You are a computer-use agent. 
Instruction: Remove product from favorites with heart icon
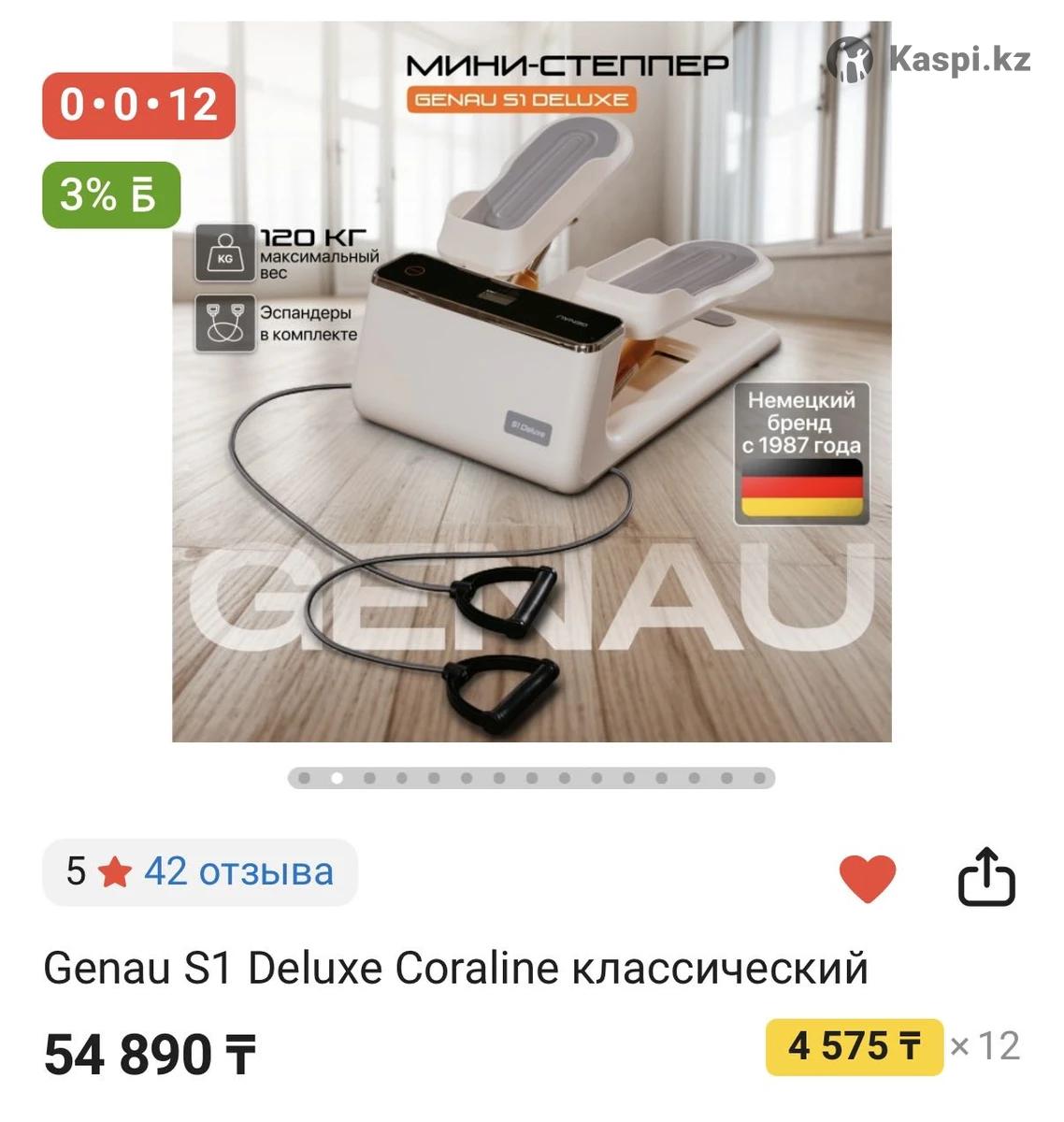pyautogui.click(x=867, y=878)
